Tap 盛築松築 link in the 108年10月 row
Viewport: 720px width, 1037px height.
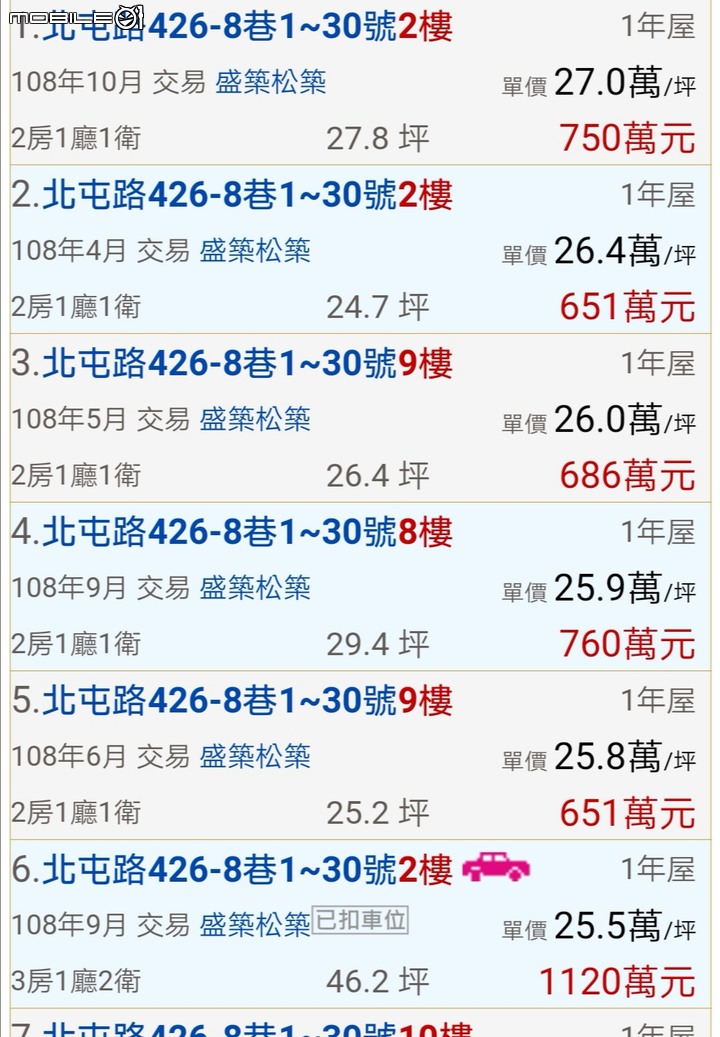click(271, 82)
